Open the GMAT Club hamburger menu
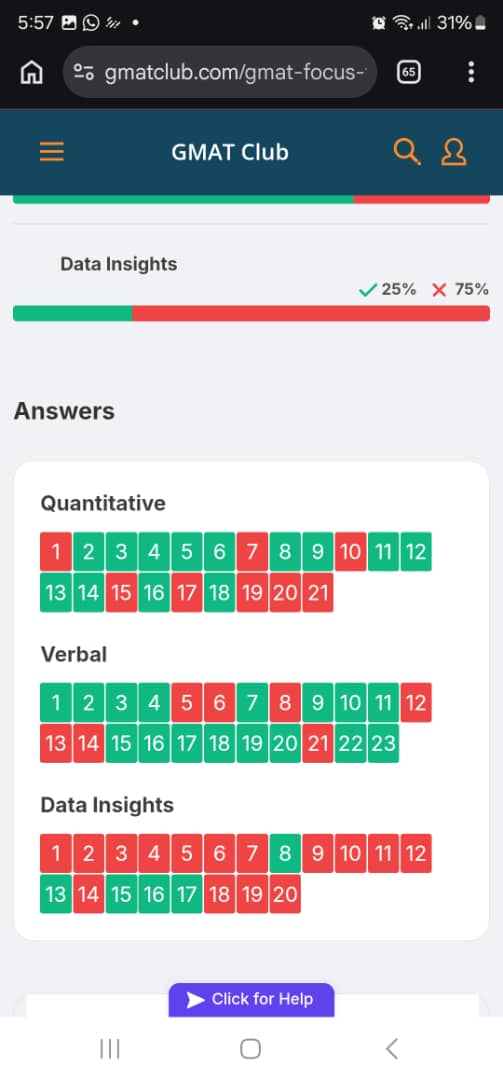The image size is (503, 1080). pyautogui.click(x=52, y=152)
